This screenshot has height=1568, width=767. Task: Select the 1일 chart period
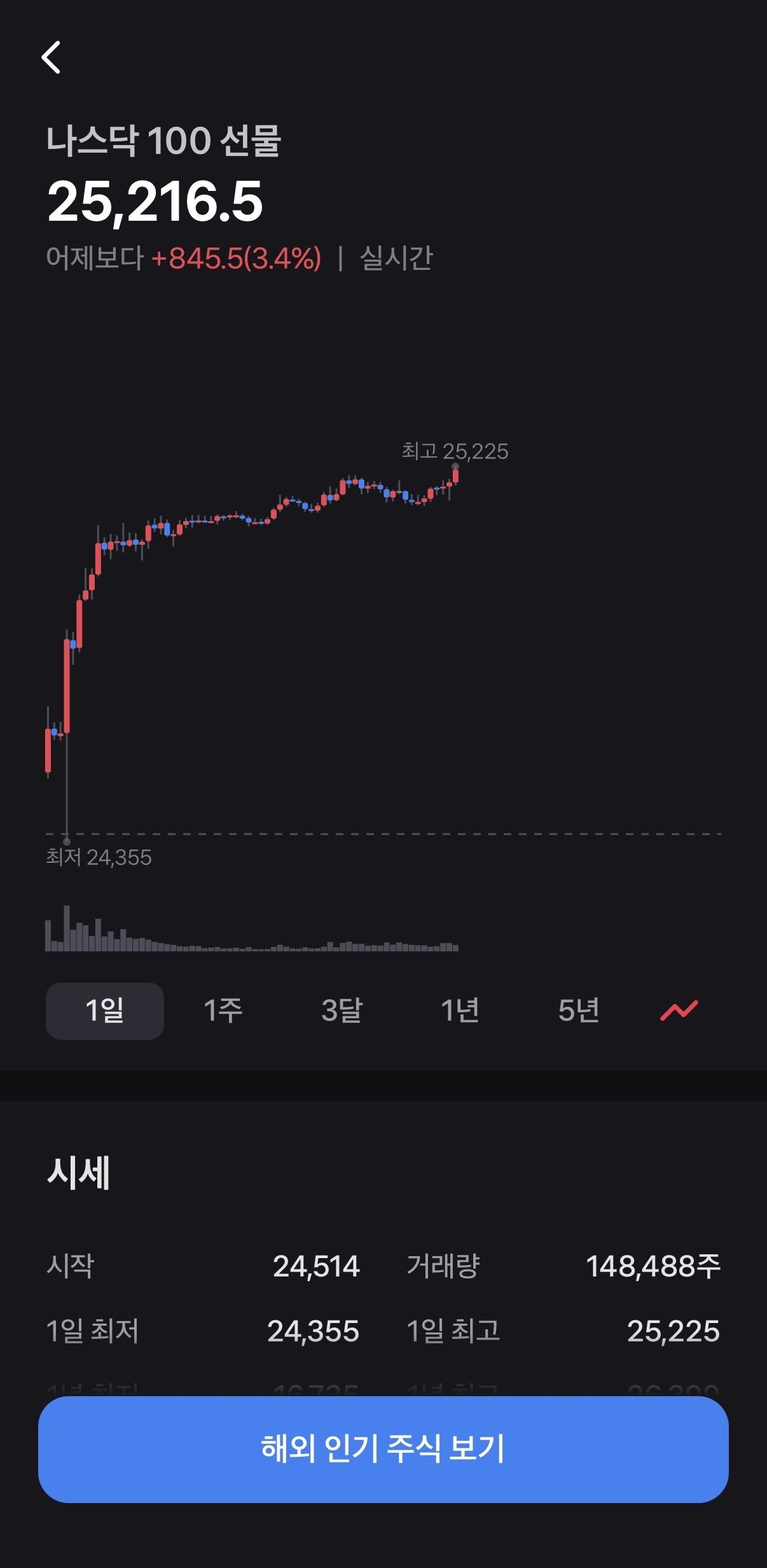point(105,1011)
